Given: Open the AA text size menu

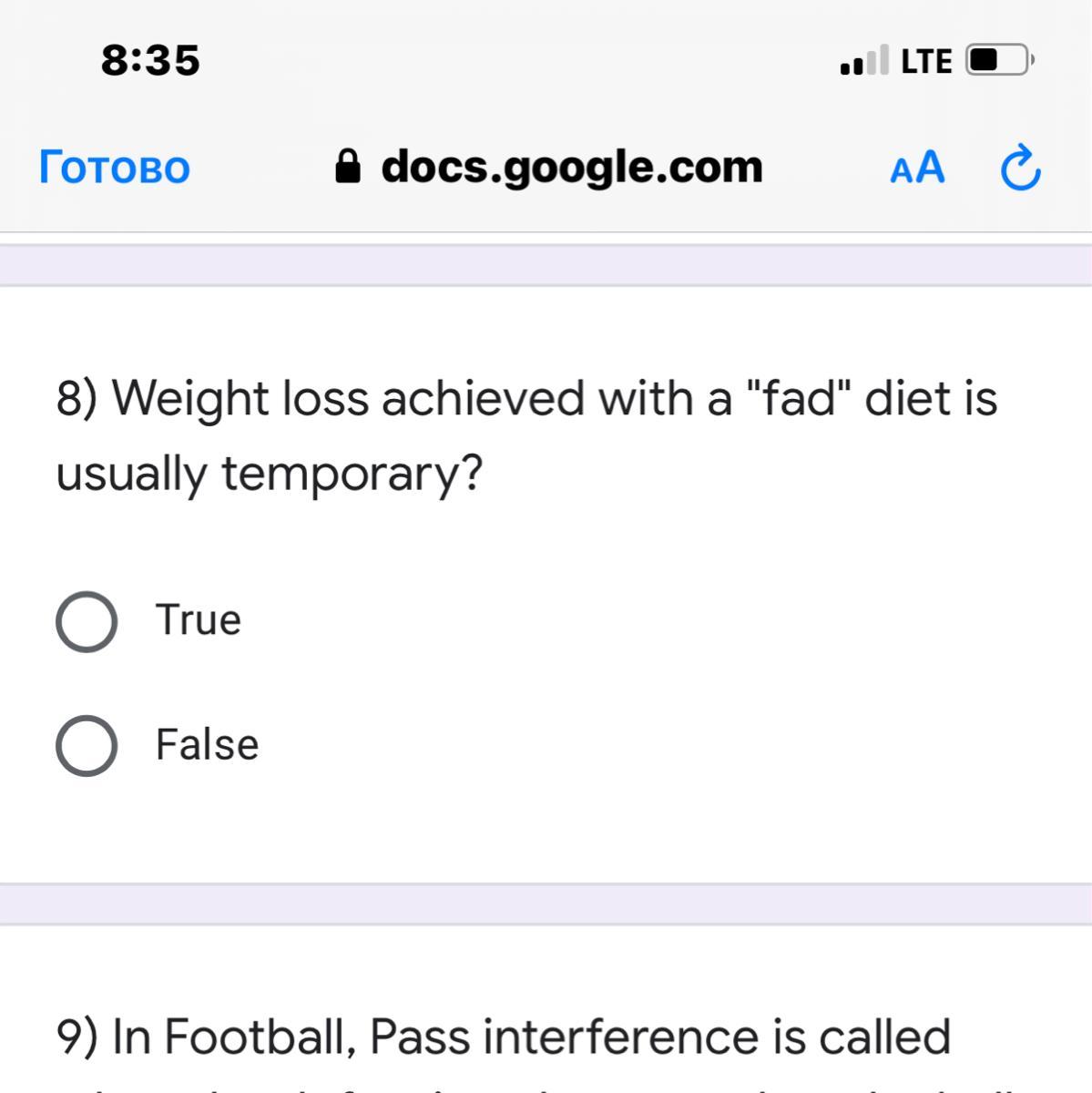Looking at the screenshot, I should click(917, 168).
